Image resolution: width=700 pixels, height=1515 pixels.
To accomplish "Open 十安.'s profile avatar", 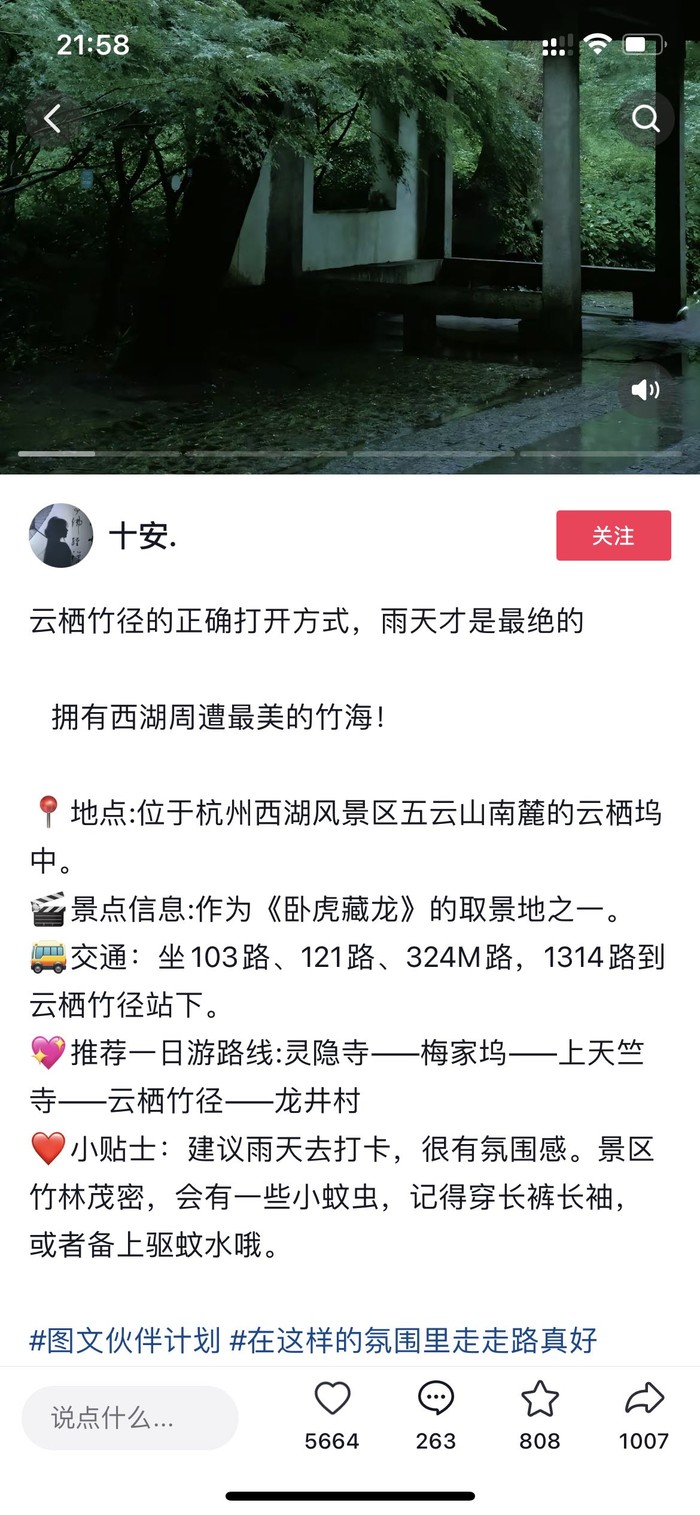I will click(x=61, y=536).
